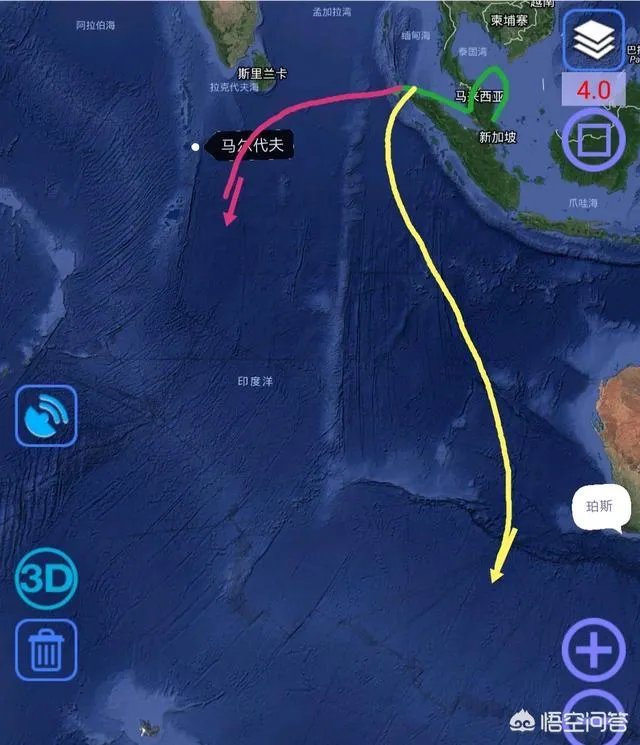Open the 珀斯 location bubble
This screenshot has height=745, width=640.
603,507
